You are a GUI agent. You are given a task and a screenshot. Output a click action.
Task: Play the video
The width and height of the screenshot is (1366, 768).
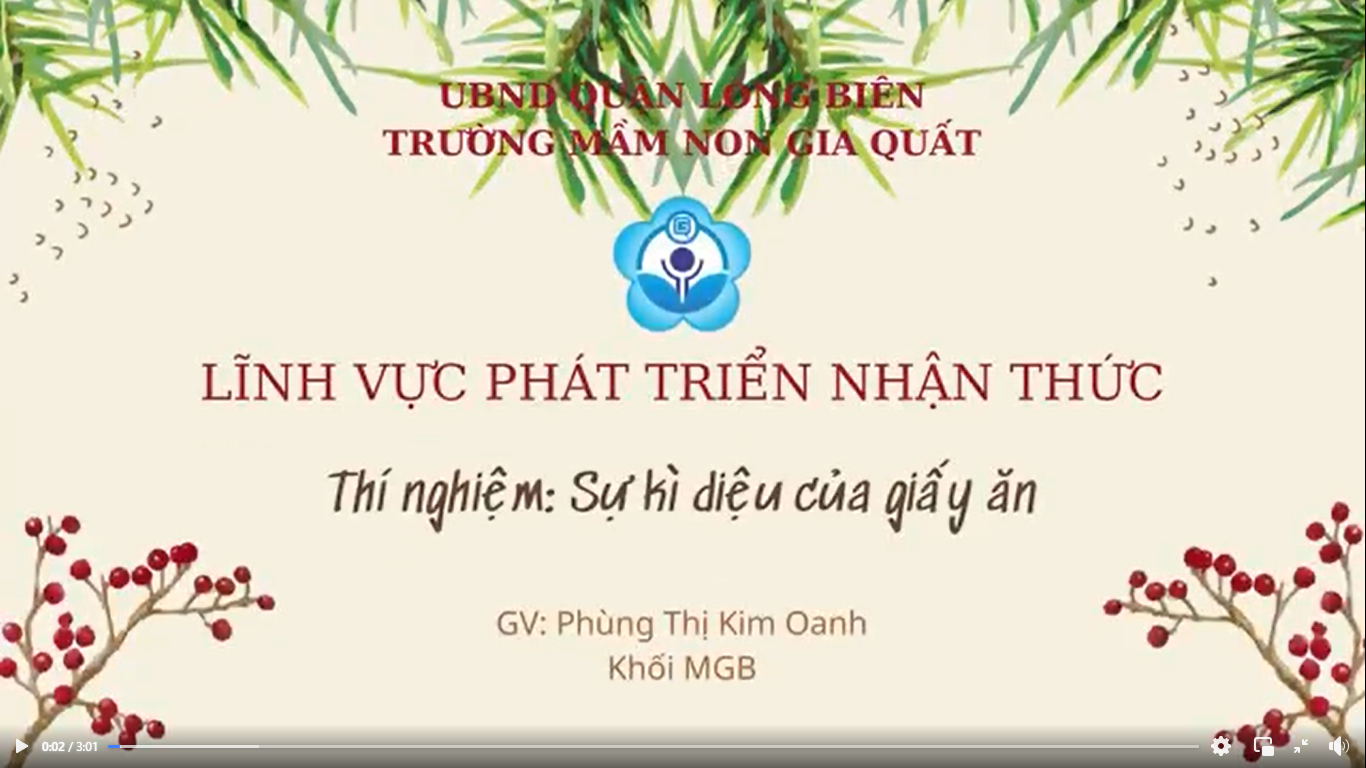(21, 746)
